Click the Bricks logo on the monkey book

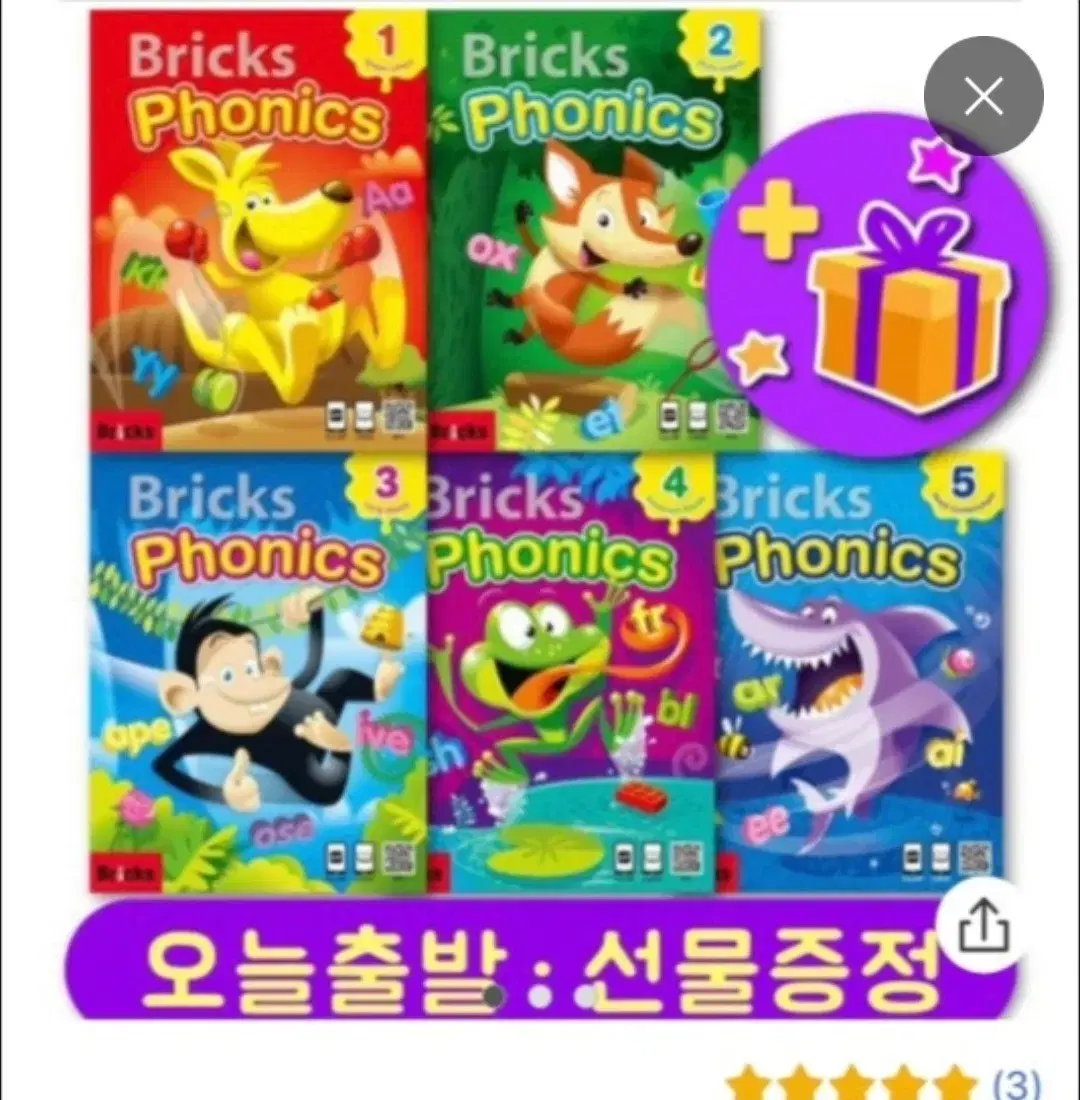(127, 872)
